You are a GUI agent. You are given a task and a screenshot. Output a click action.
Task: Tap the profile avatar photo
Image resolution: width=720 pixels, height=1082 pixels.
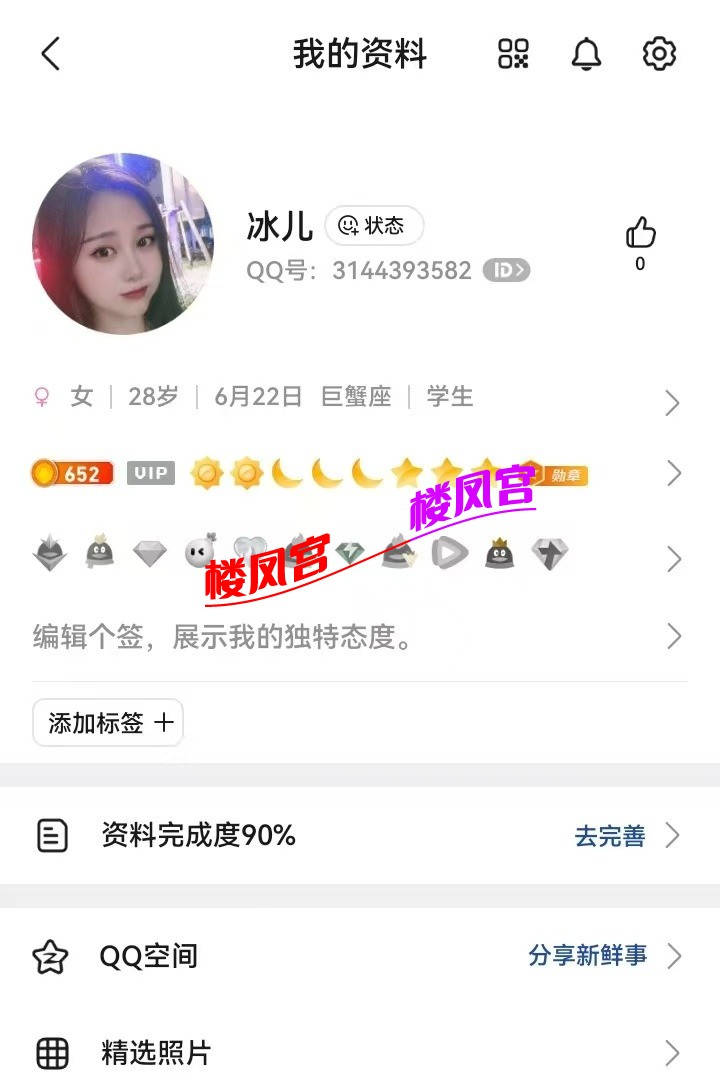[x=123, y=244]
